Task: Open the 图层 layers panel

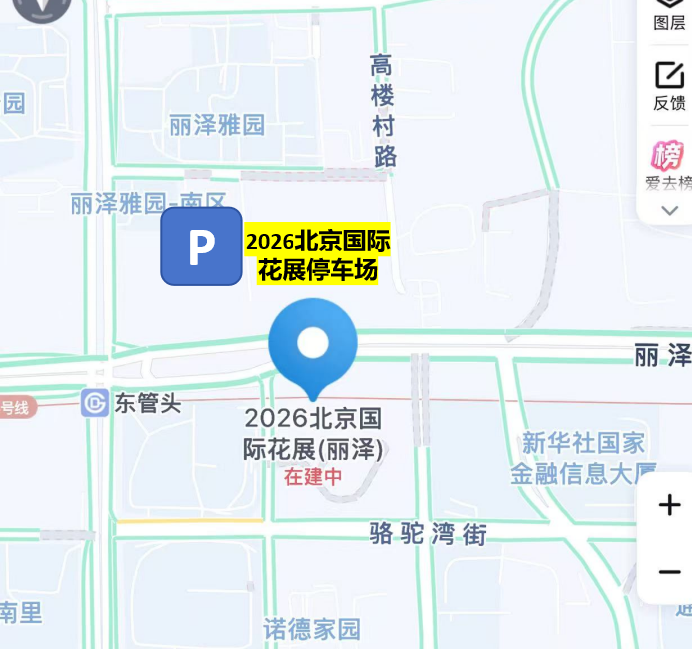Action: pyautogui.click(x=669, y=12)
